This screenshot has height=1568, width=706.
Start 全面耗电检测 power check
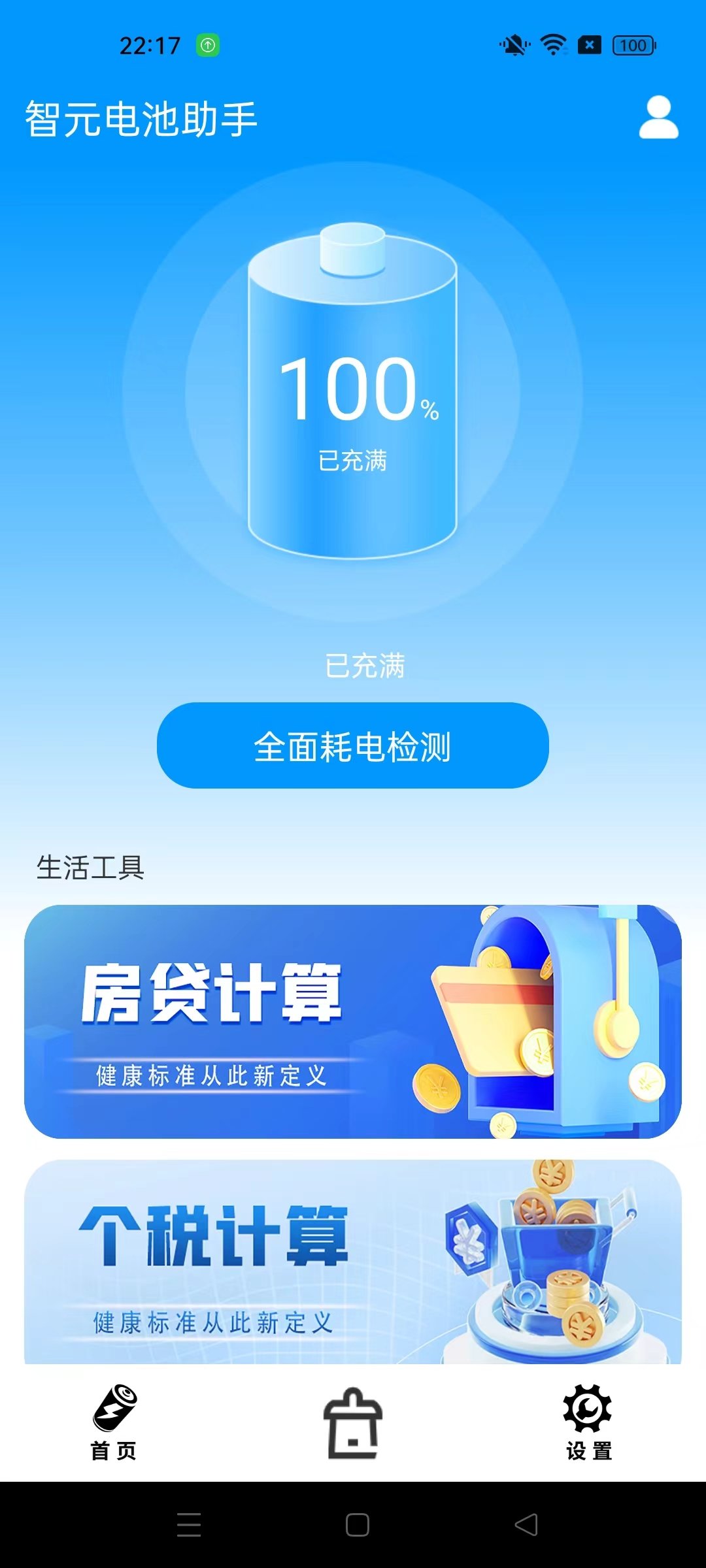click(353, 745)
